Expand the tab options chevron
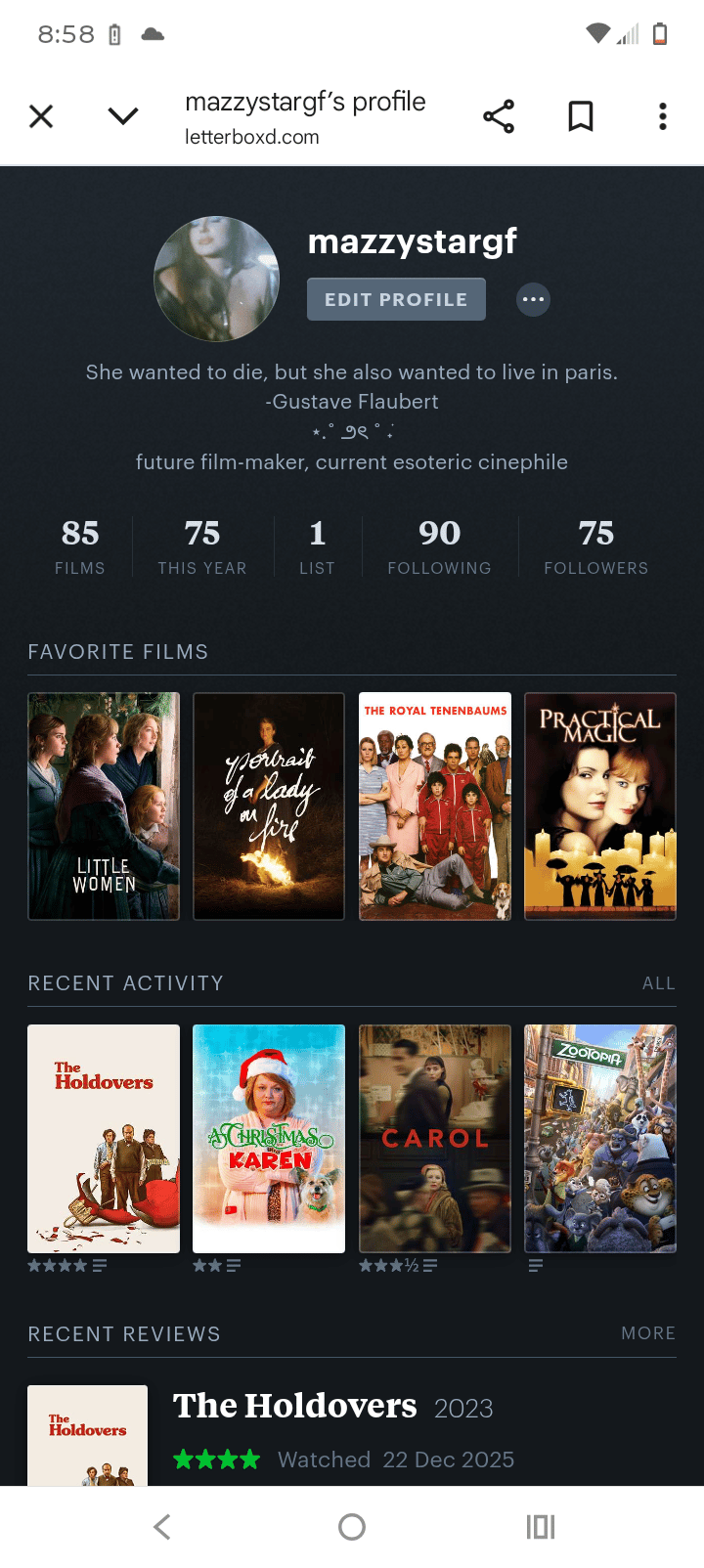 pyautogui.click(x=123, y=116)
